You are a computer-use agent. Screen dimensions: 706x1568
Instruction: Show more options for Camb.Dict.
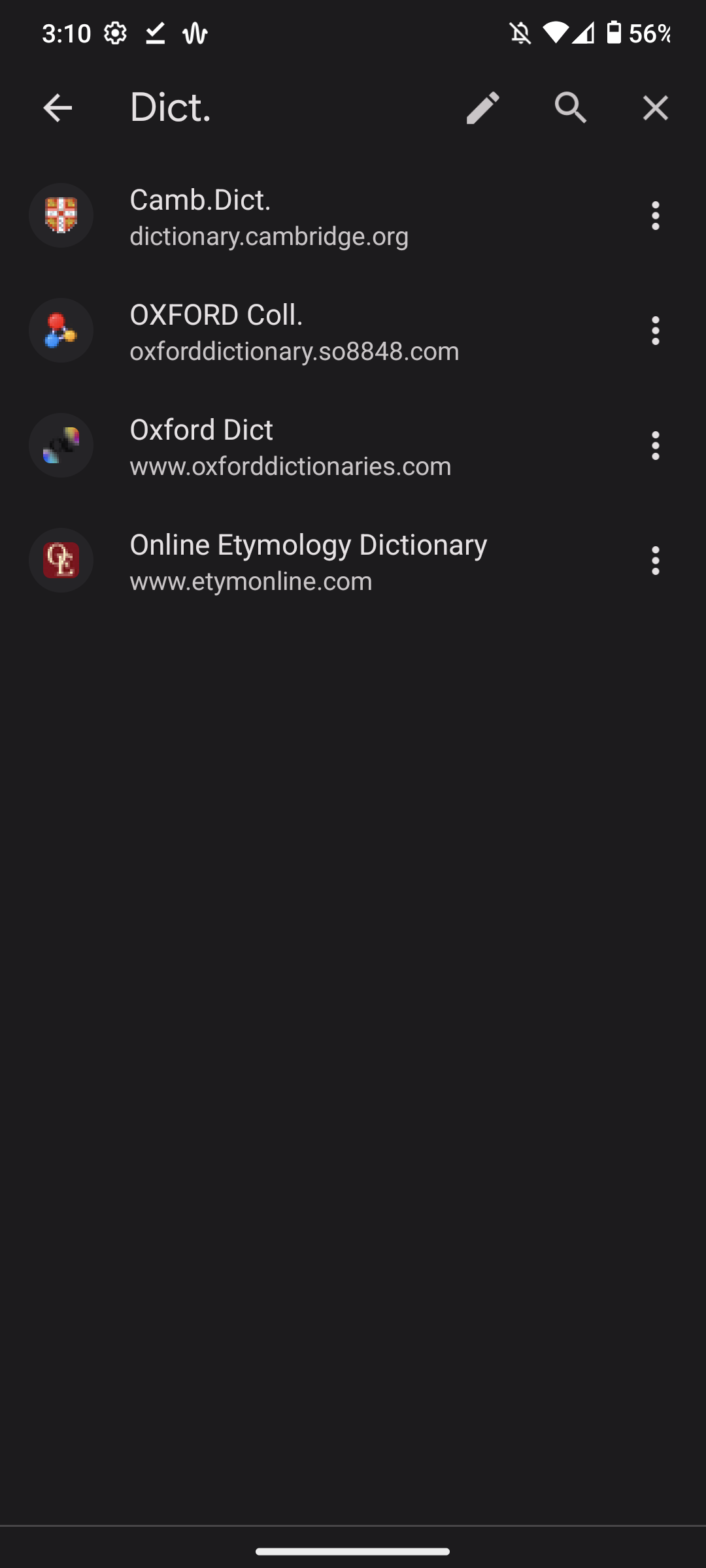(655, 216)
